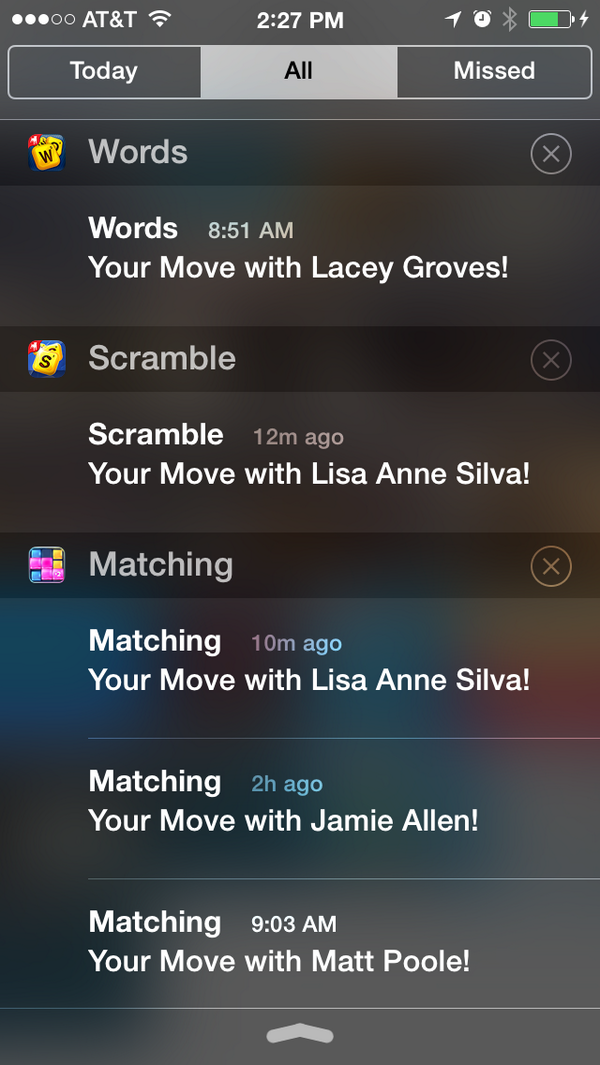
Task: Clear the Matching notifications group
Action: click(551, 566)
